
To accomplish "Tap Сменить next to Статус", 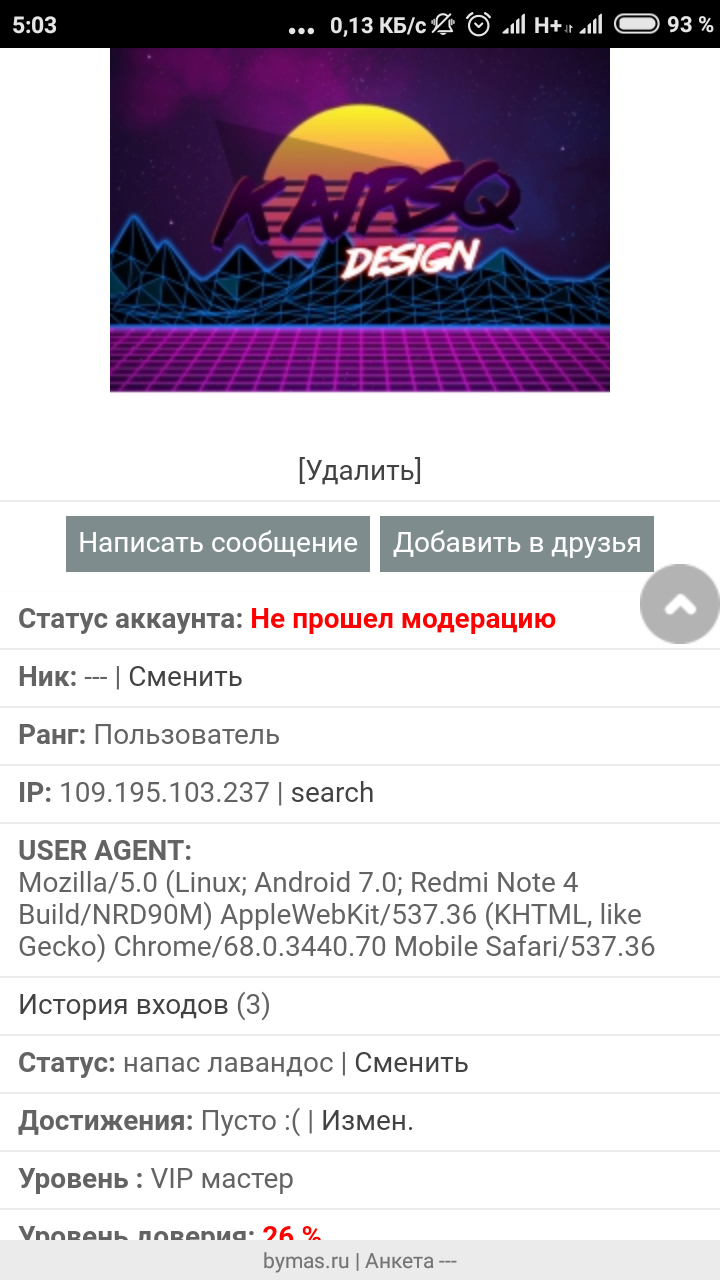I will pyautogui.click(x=411, y=1063).
